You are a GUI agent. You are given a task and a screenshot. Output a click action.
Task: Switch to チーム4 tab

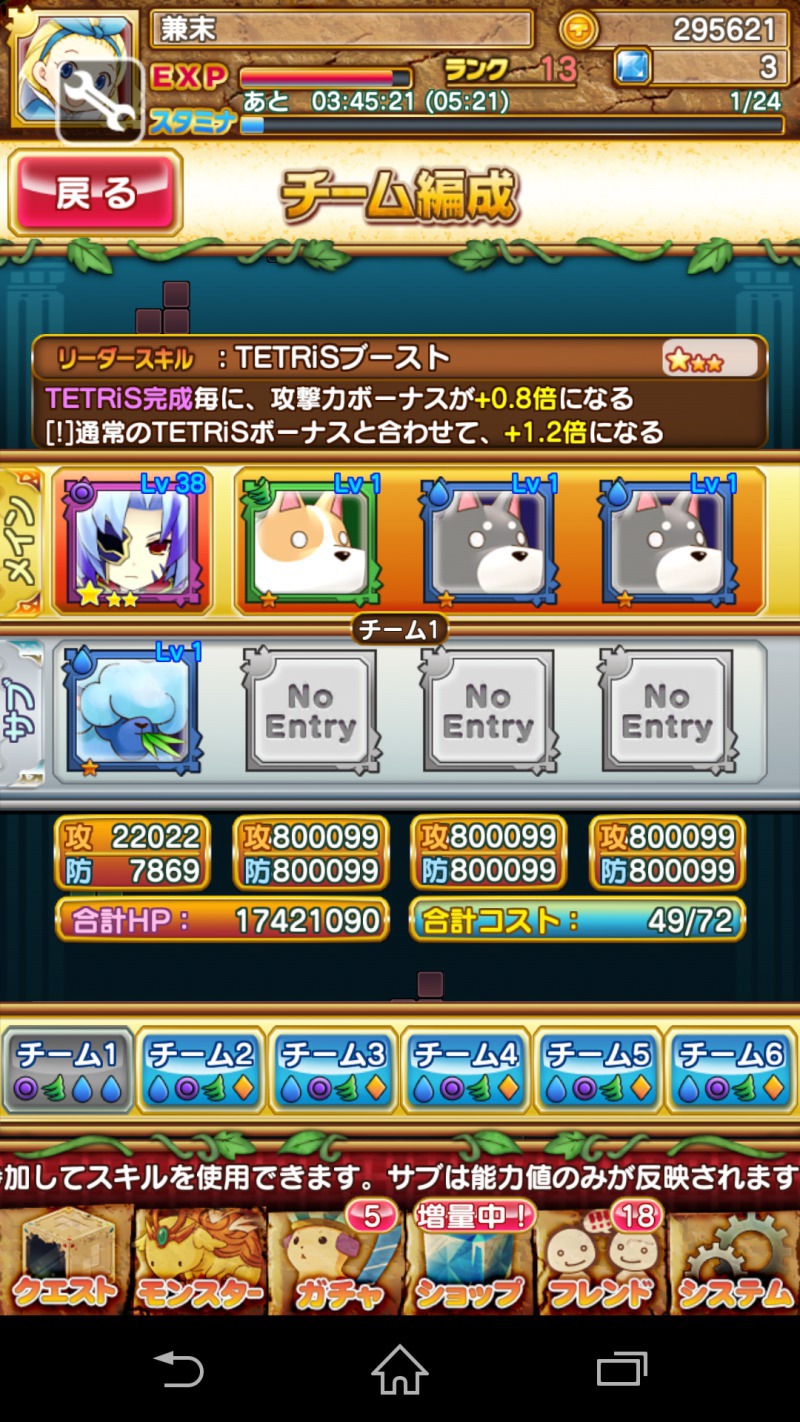pos(466,1070)
